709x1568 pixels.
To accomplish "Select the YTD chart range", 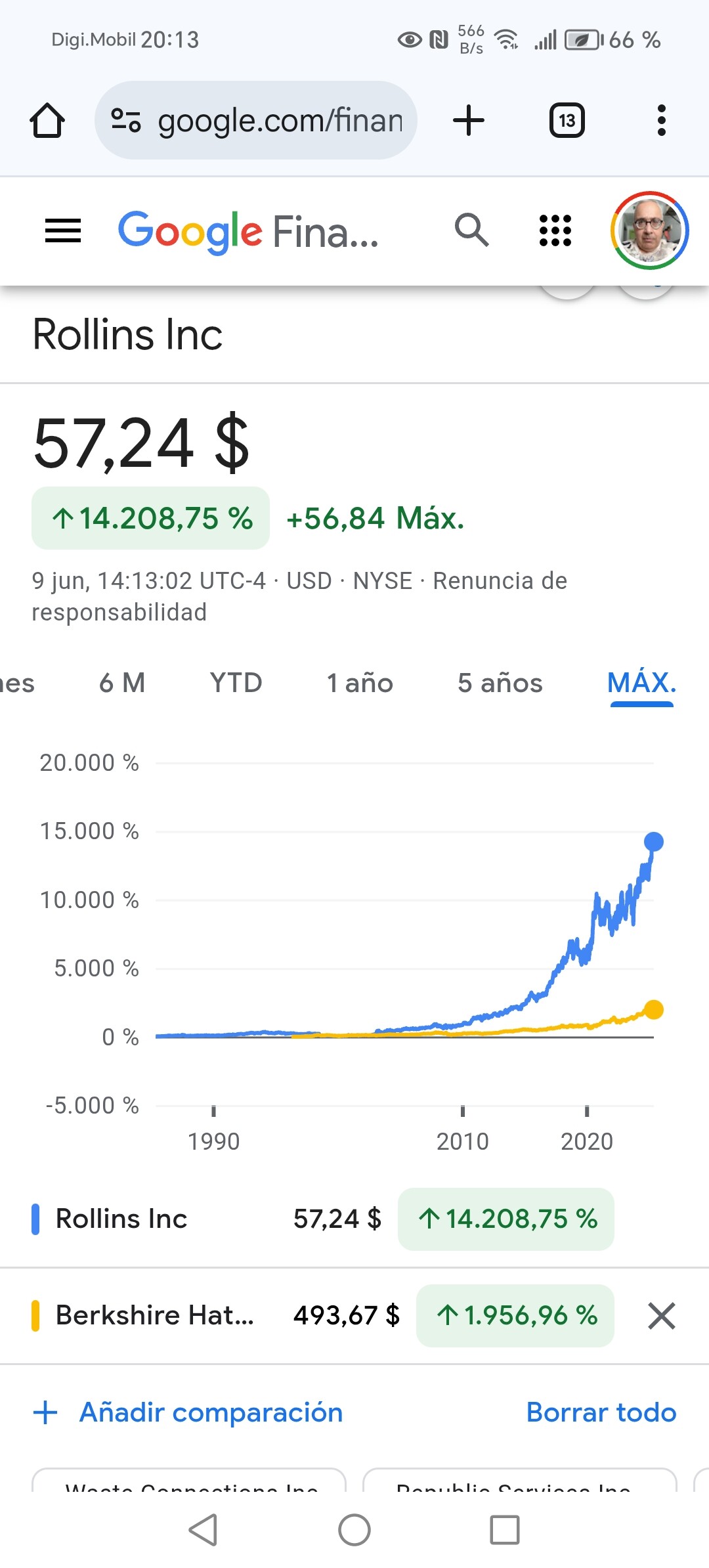I will tap(236, 683).
